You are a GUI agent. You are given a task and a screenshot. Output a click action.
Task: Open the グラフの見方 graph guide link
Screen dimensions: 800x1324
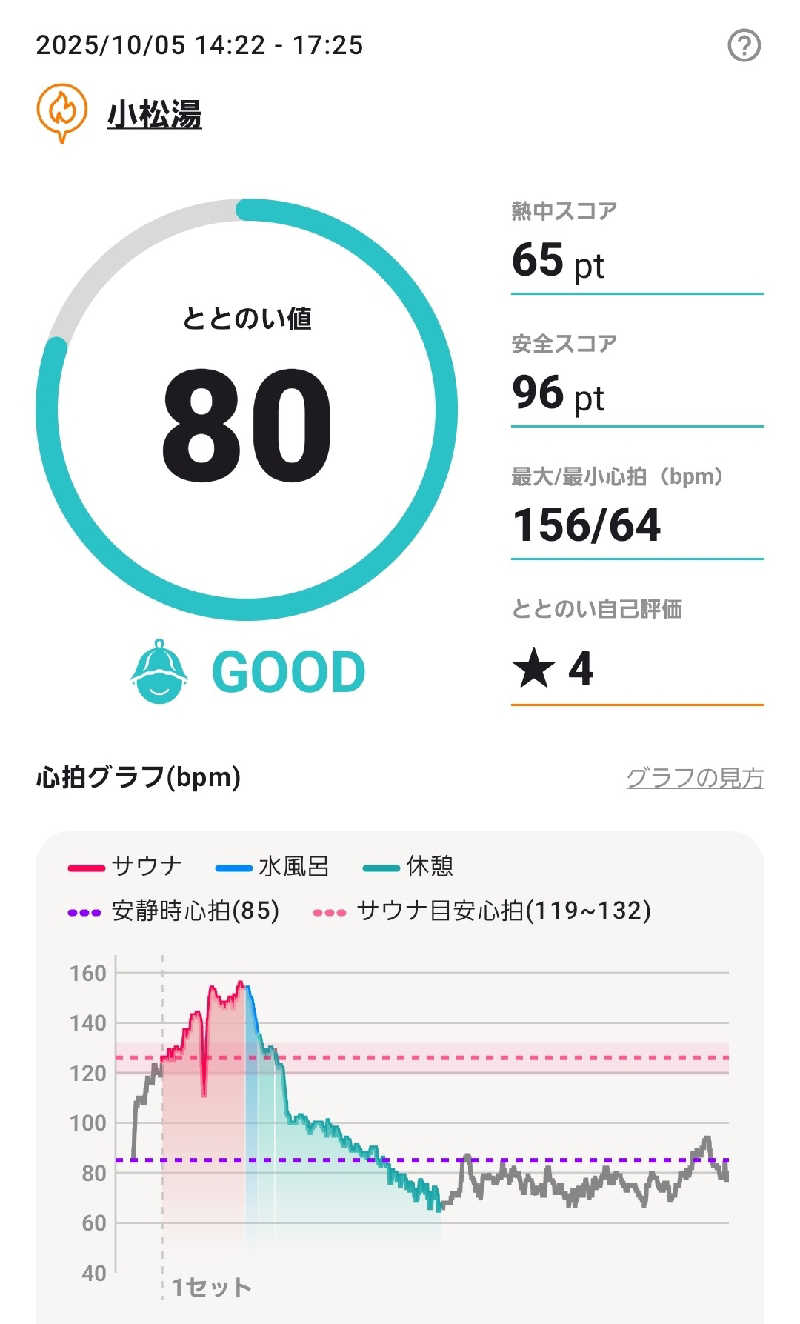695,778
